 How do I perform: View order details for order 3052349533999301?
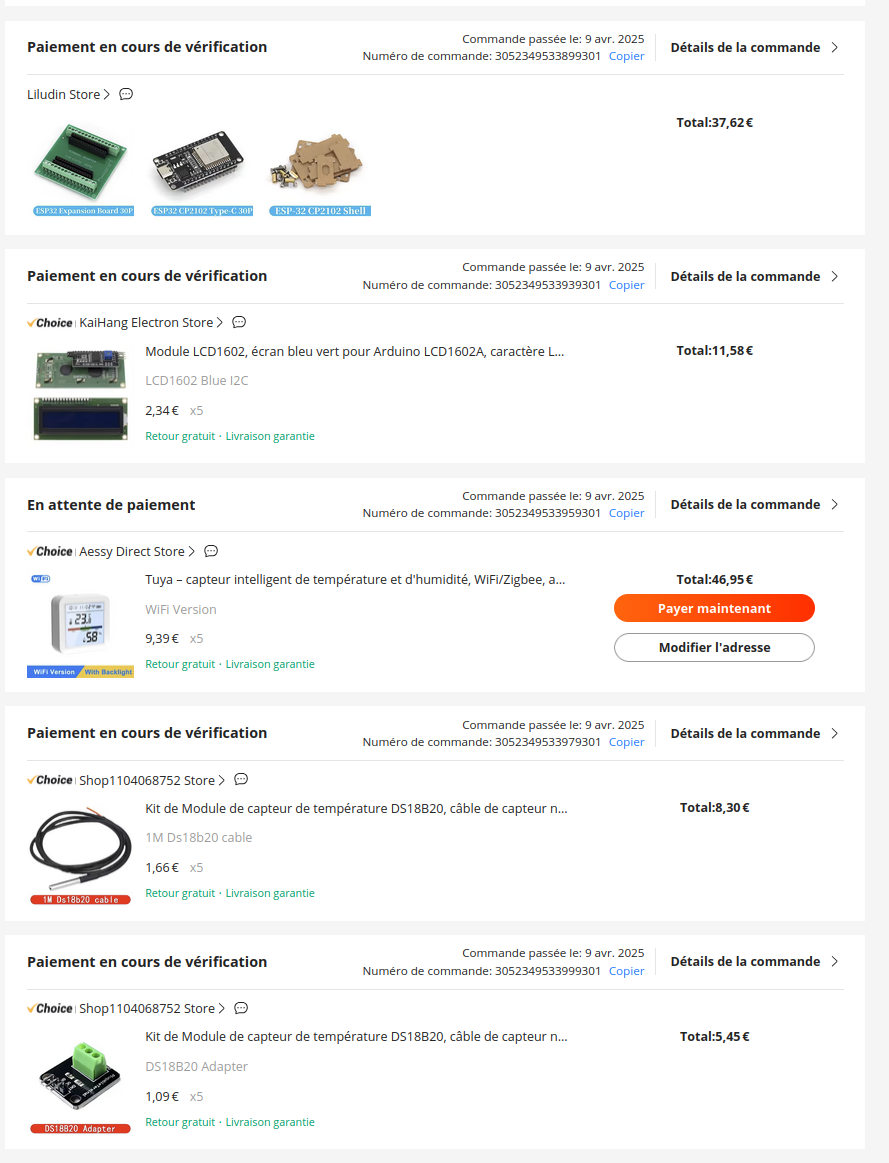pyautogui.click(x=754, y=962)
